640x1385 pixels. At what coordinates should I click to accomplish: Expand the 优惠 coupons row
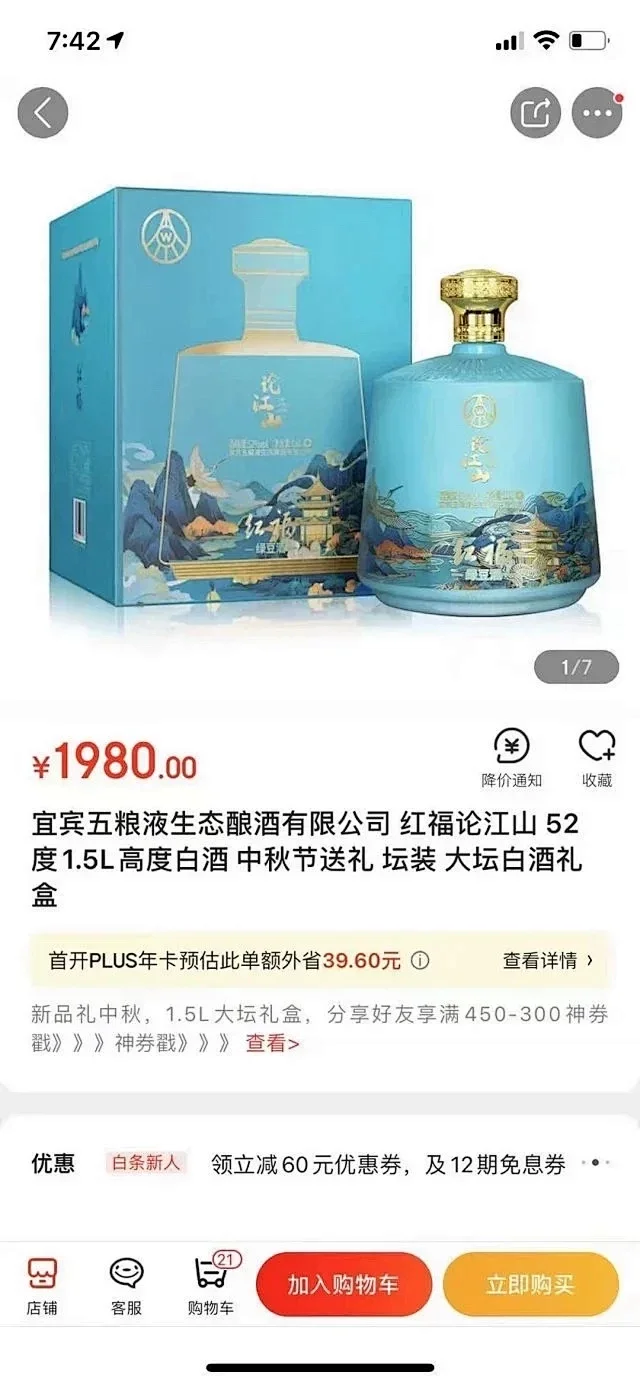click(x=596, y=1163)
